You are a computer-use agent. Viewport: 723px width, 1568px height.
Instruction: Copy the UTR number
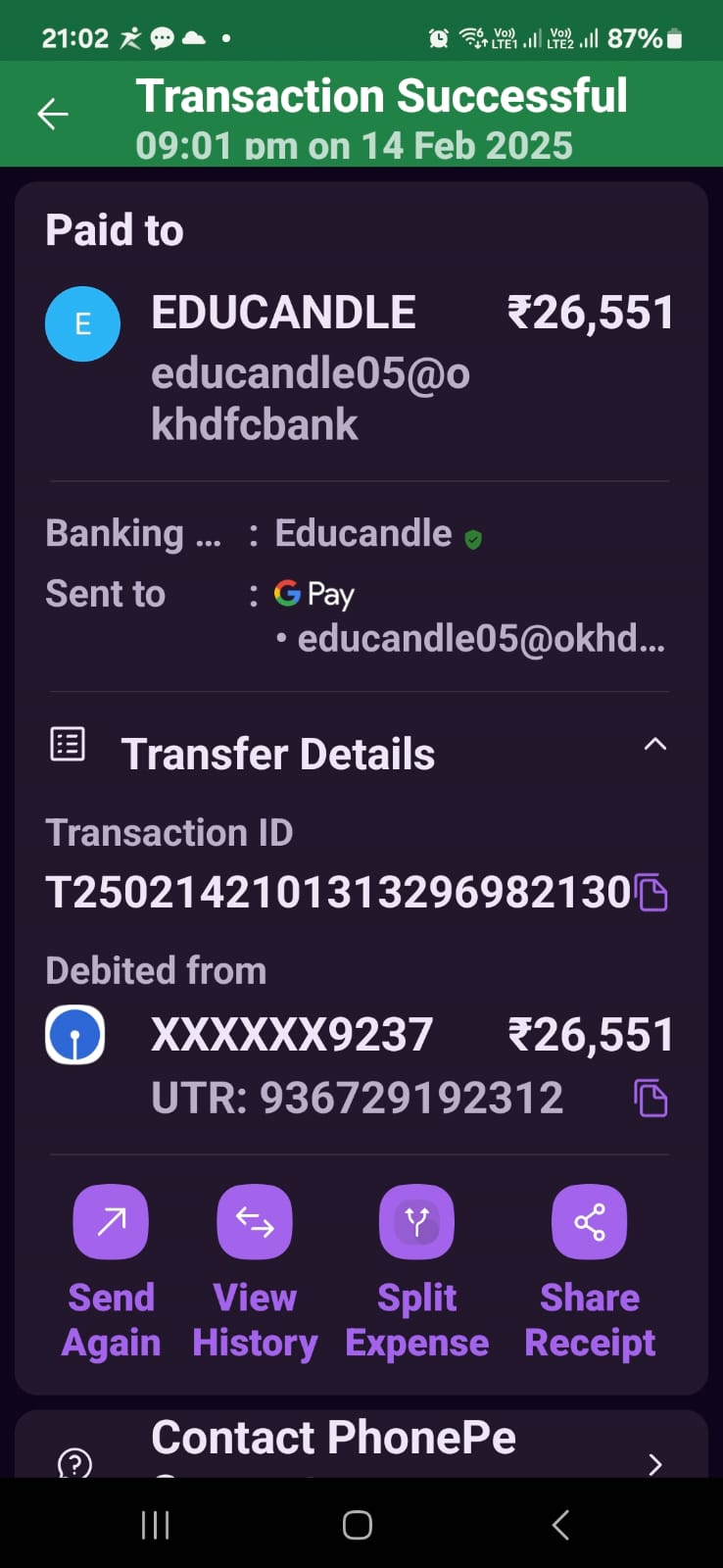point(651,1098)
